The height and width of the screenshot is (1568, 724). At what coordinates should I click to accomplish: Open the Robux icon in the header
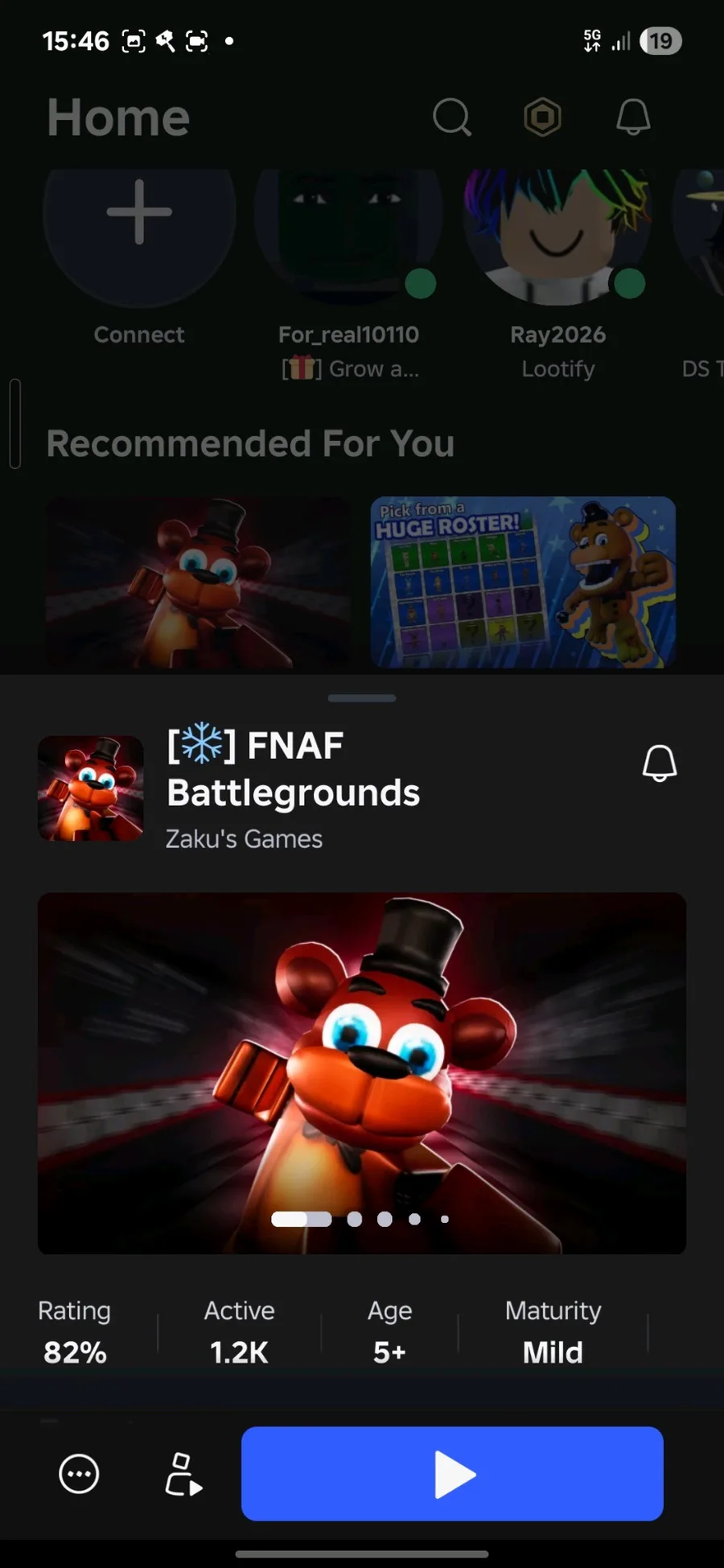(543, 117)
